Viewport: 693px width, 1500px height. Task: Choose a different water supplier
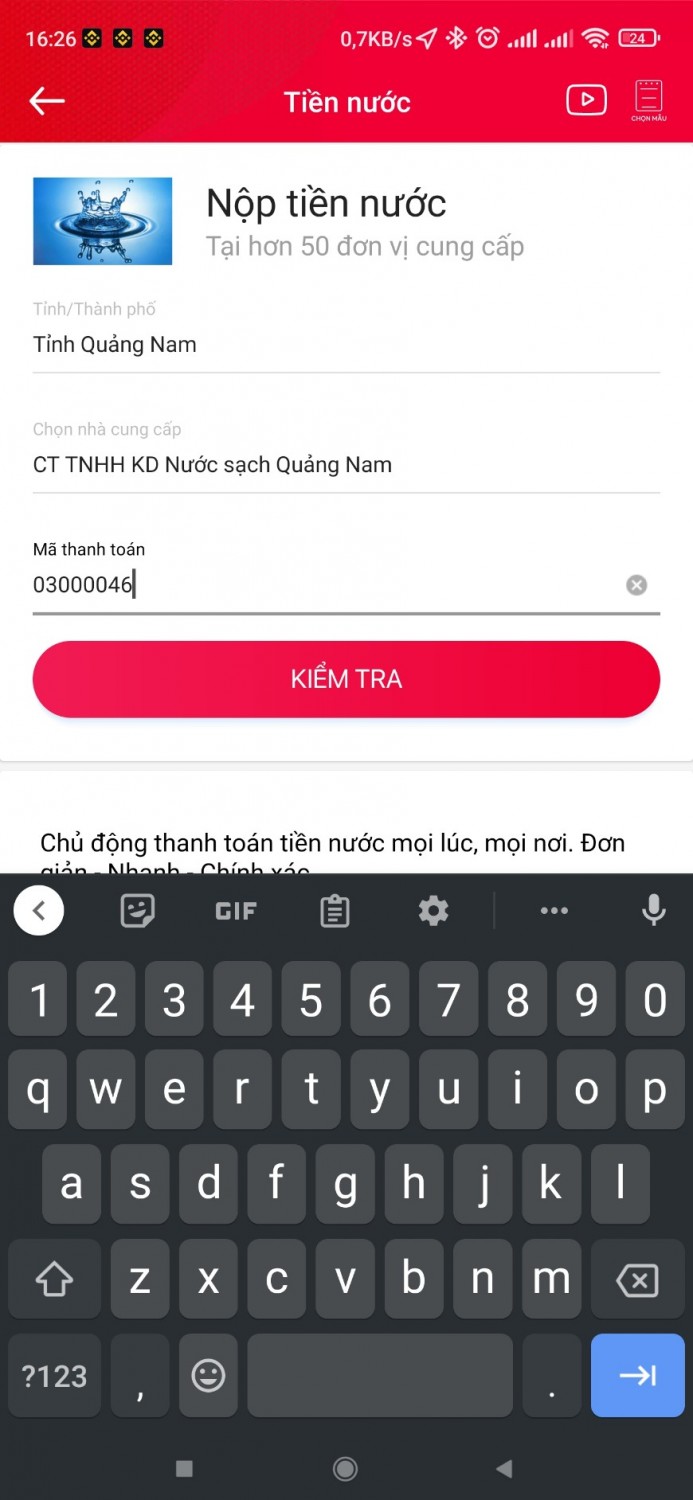345,464
